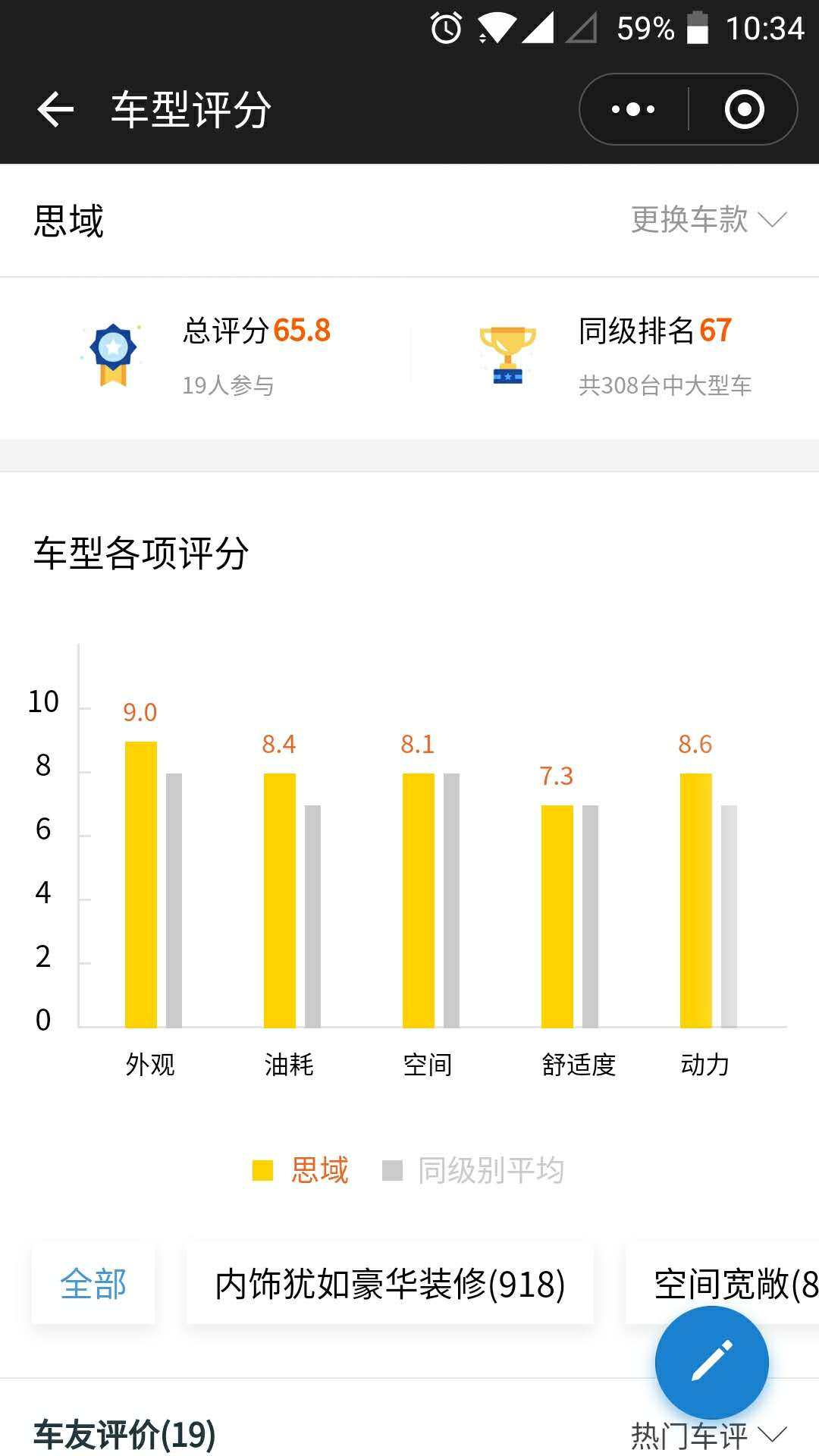The width and height of the screenshot is (819, 1456).
Task: Expand the 热门车评 sort dropdown
Action: pos(708,1435)
